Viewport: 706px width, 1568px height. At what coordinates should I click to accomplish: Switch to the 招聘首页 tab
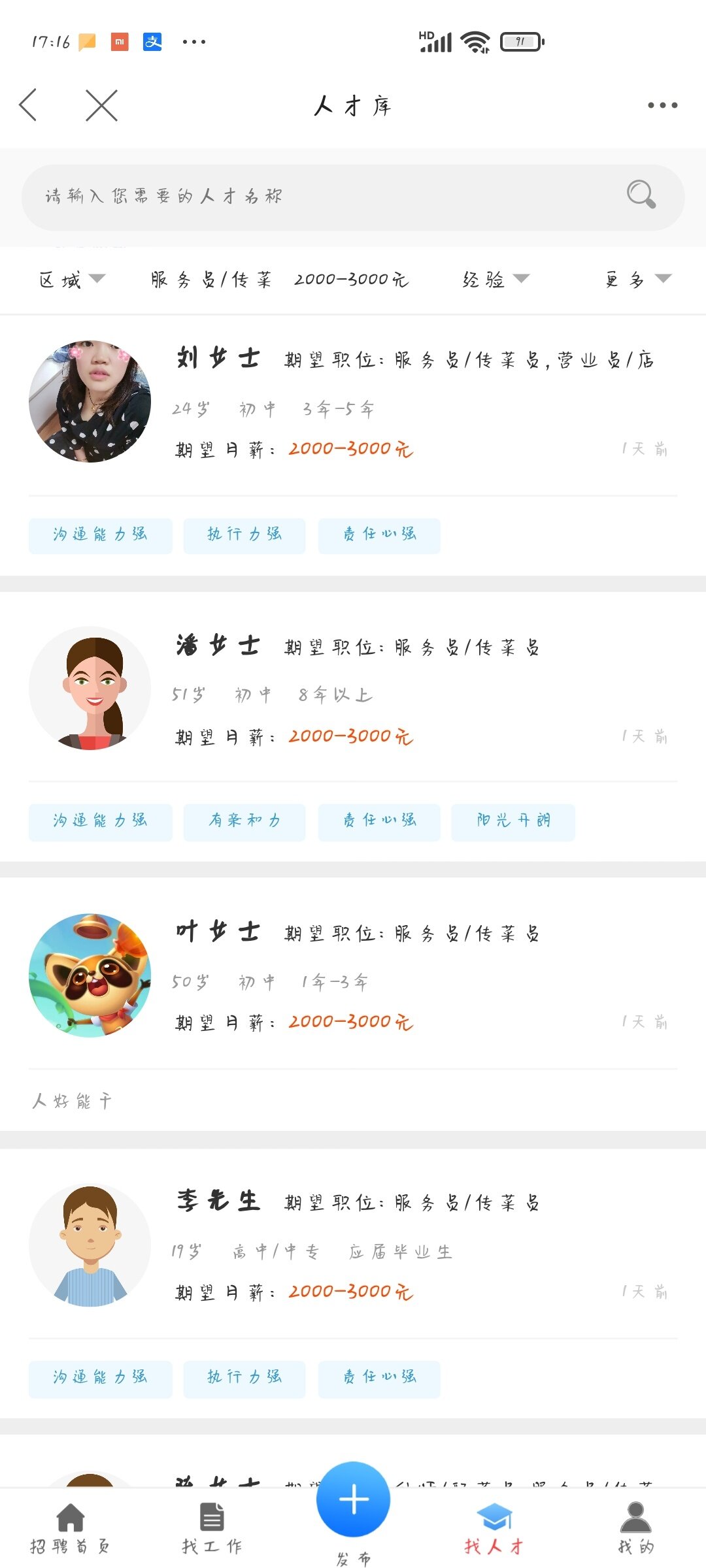coord(70,1529)
